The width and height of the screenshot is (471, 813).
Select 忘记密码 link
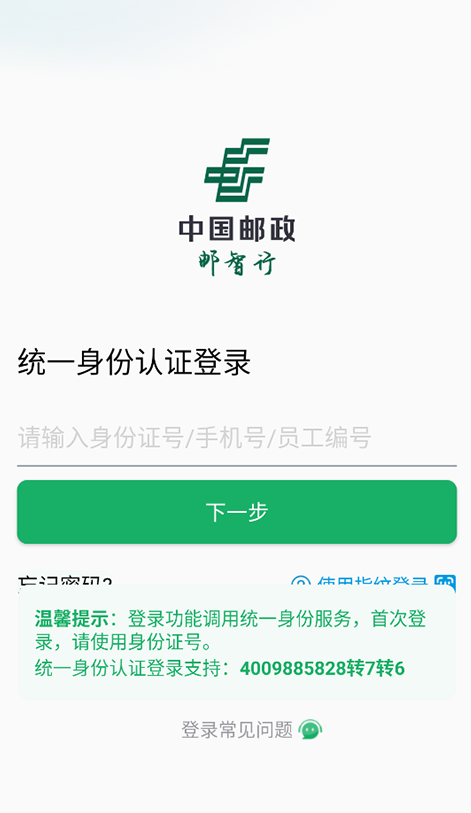click(x=65, y=582)
